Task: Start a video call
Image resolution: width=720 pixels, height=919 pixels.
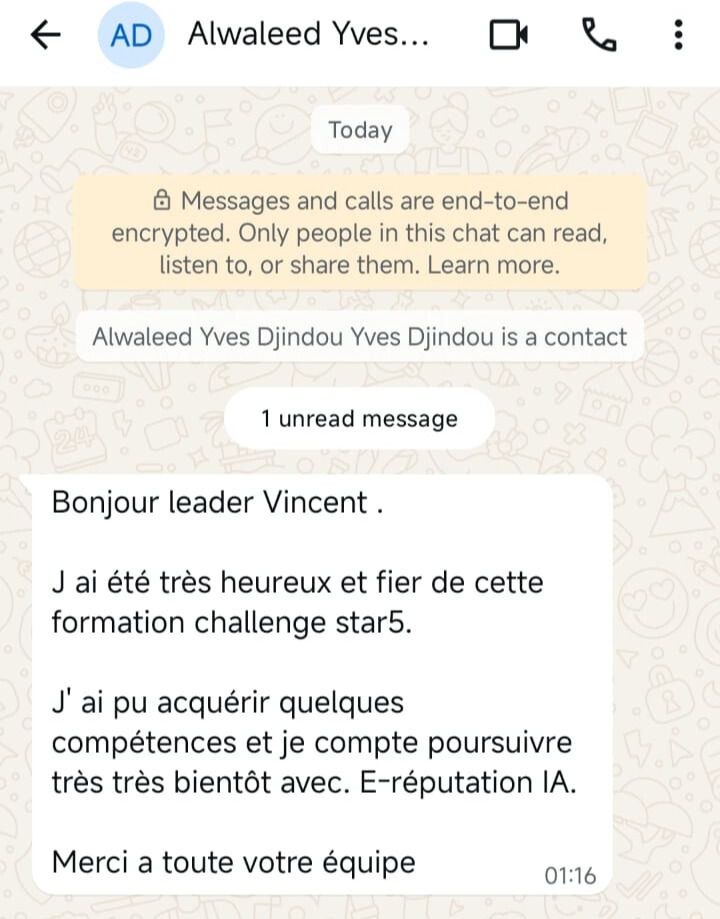Action: [x=508, y=36]
